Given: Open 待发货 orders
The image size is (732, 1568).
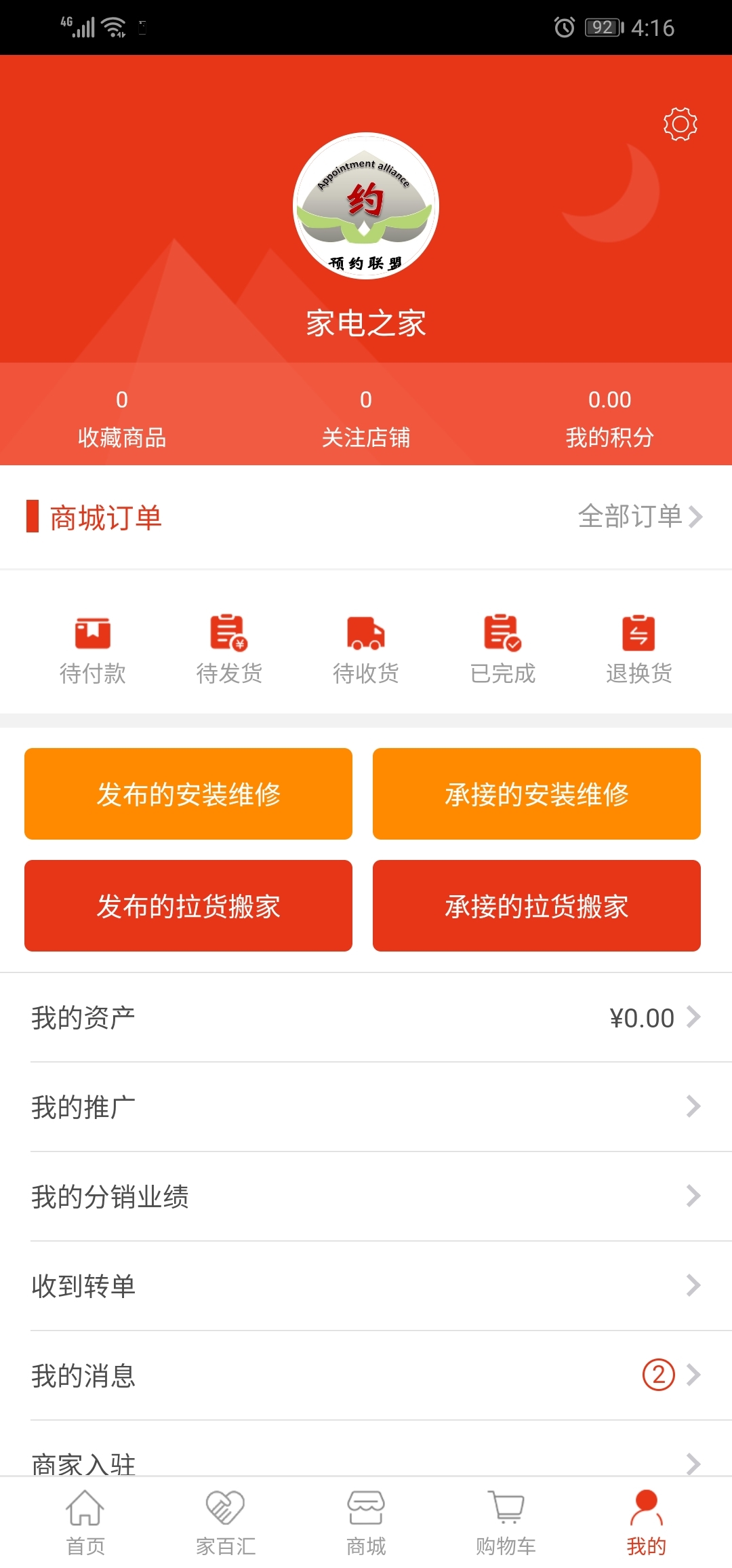Looking at the screenshot, I should point(229,650).
